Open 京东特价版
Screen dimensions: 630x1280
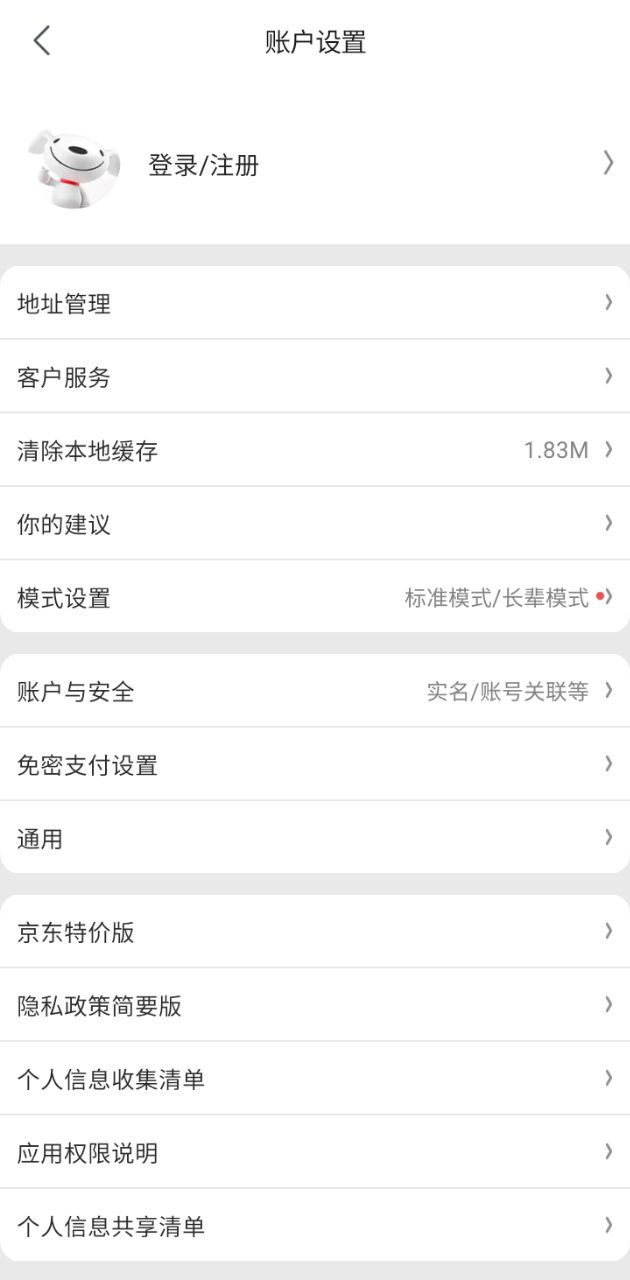pos(315,932)
